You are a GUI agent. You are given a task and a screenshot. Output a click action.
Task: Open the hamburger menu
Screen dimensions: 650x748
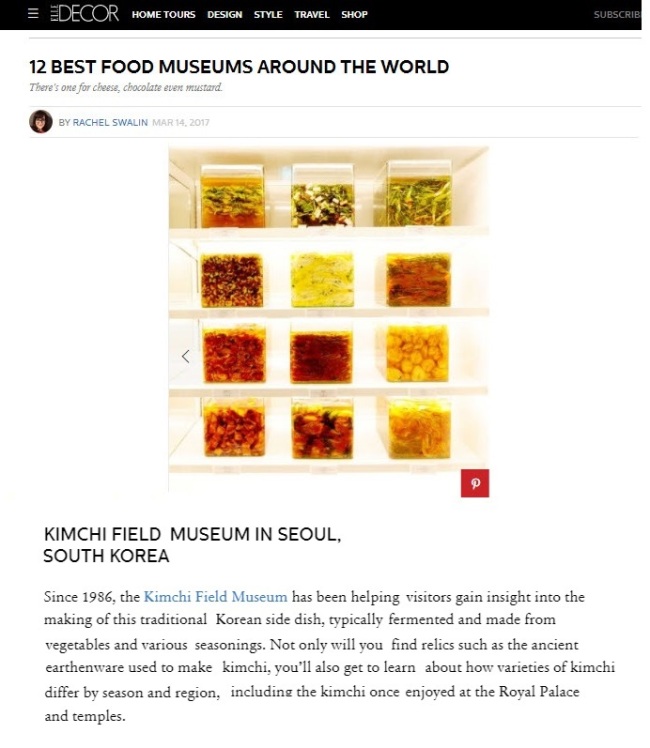point(33,14)
